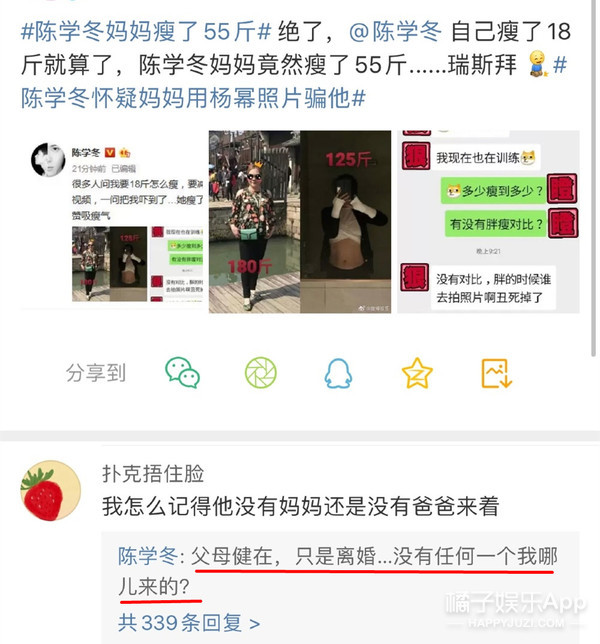Screen dimensions: 600x644
Task: View the third image of the chat screenshot
Action: pyautogui.click(x=474, y=222)
